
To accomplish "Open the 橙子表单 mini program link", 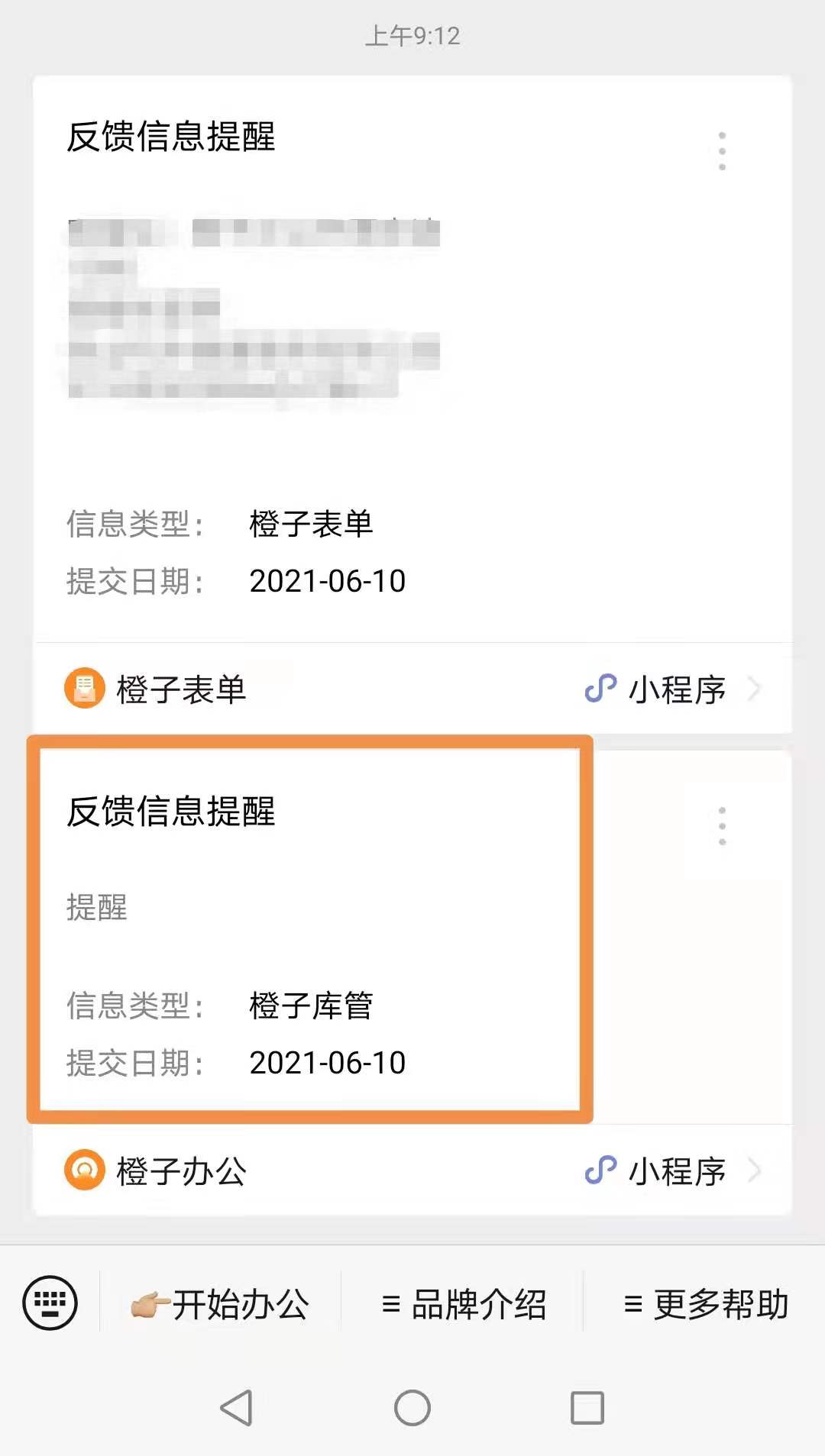I will (412, 689).
